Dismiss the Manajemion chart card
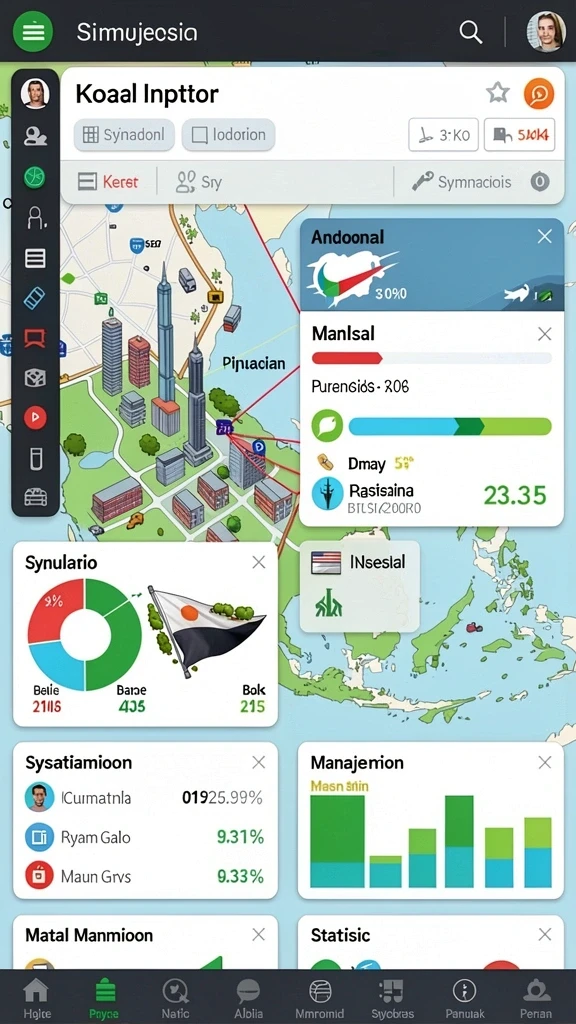The height and width of the screenshot is (1024, 576). tap(544, 762)
